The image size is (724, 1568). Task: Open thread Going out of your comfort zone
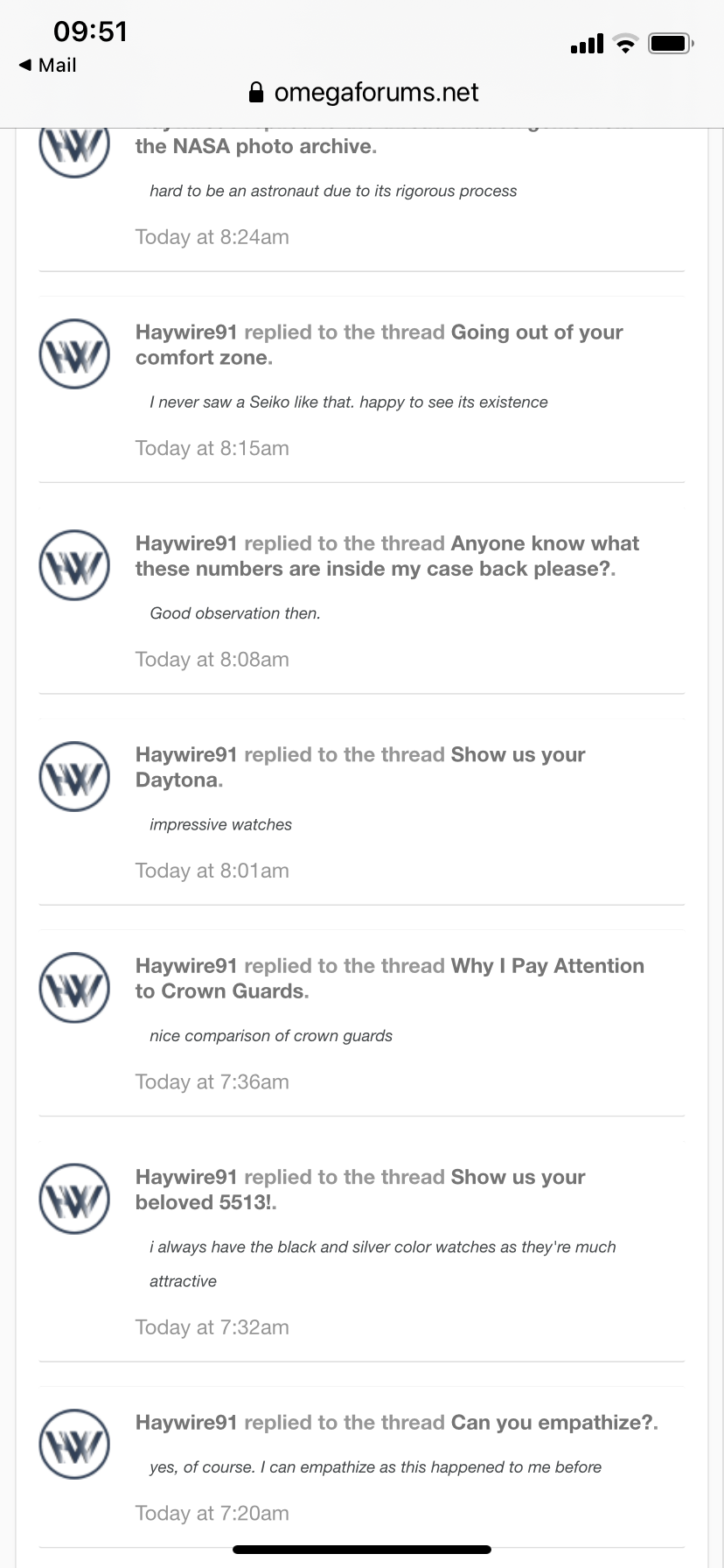[536, 332]
